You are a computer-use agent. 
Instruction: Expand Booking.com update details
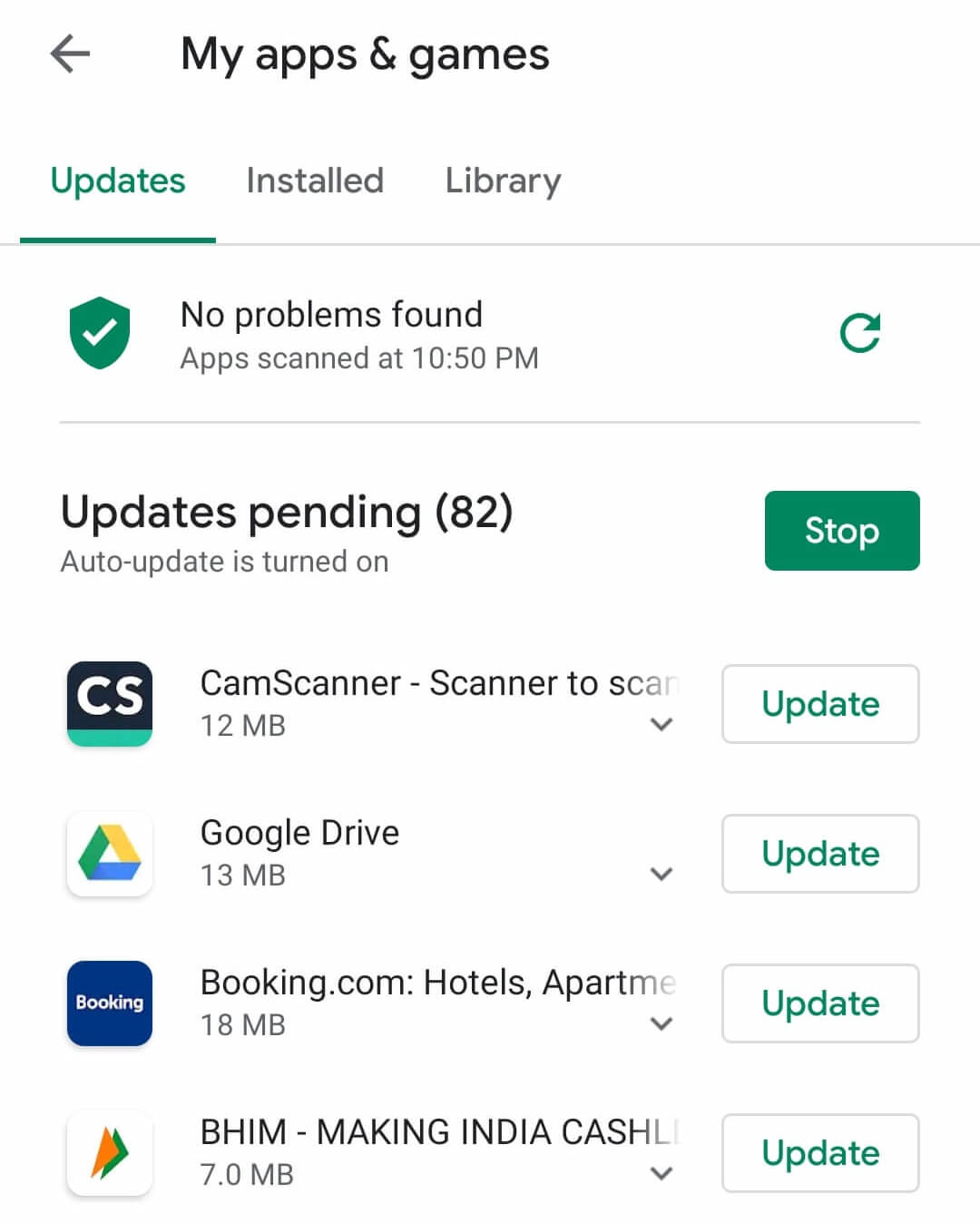(x=661, y=1023)
